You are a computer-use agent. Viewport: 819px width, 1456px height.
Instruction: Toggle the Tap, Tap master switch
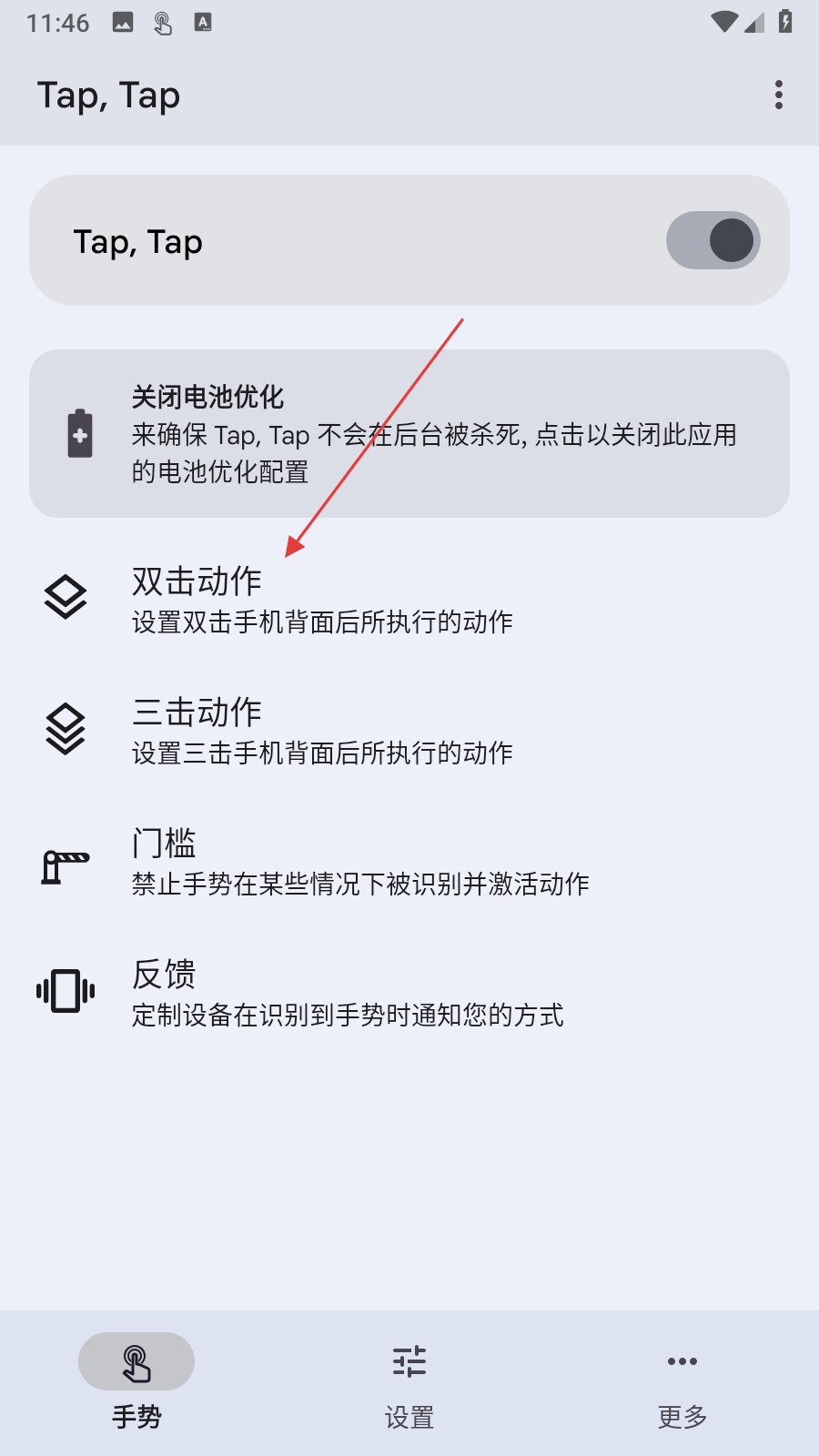coord(713,241)
